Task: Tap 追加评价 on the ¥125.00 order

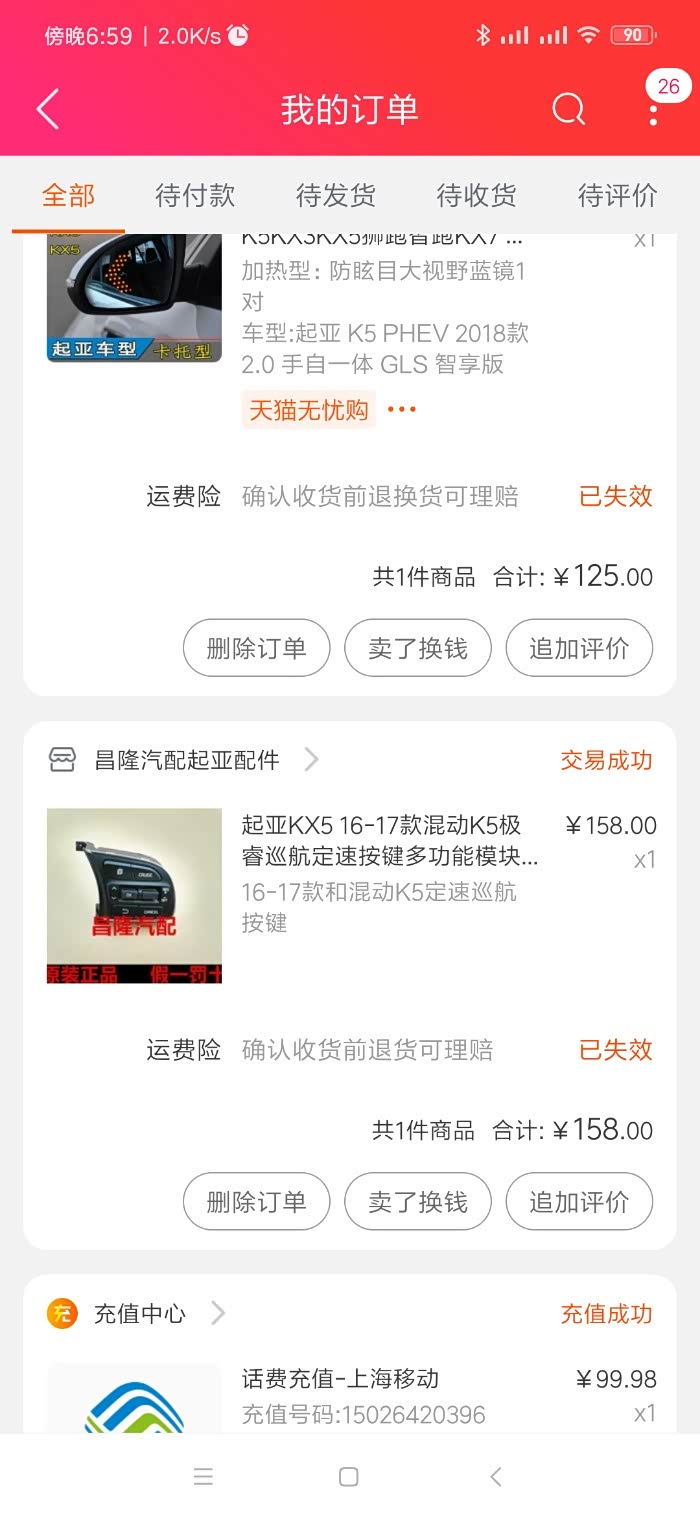Action: pos(579,648)
